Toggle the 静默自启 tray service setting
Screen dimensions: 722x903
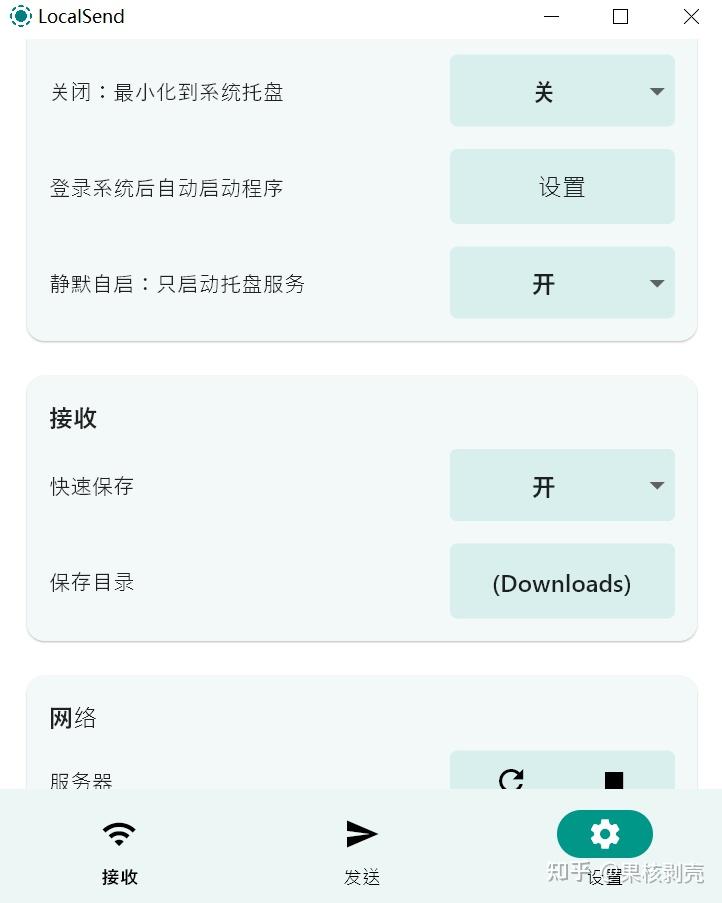coord(562,283)
